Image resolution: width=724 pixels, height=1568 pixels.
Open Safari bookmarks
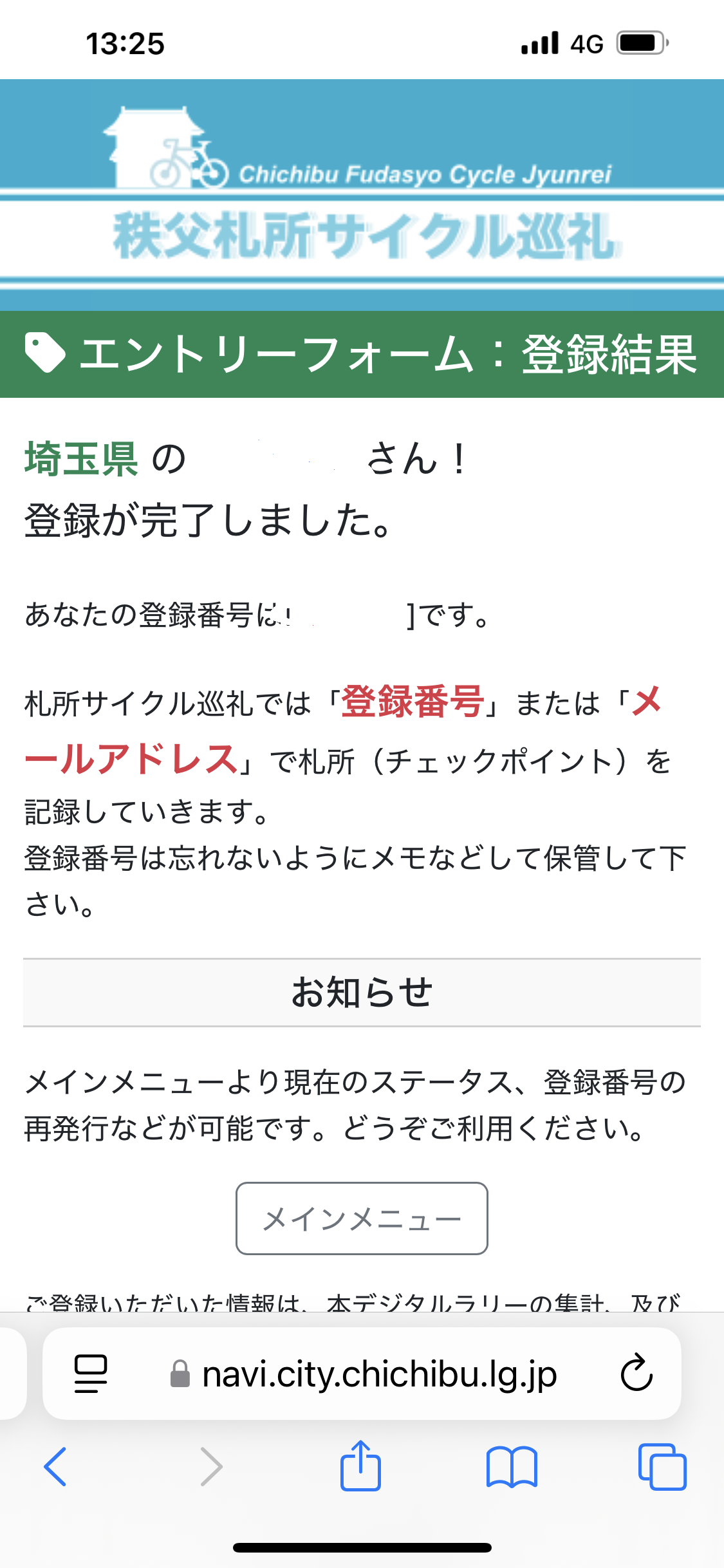click(x=512, y=1467)
